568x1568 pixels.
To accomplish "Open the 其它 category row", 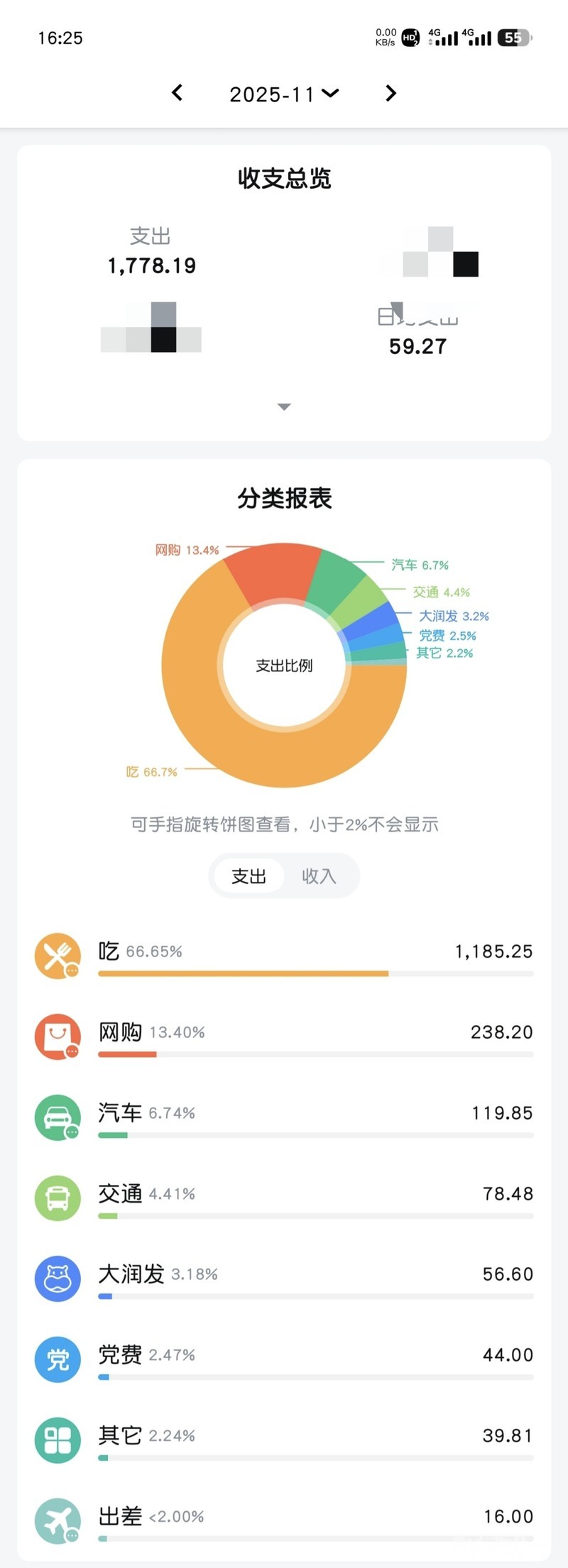I will pos(284,1441).
